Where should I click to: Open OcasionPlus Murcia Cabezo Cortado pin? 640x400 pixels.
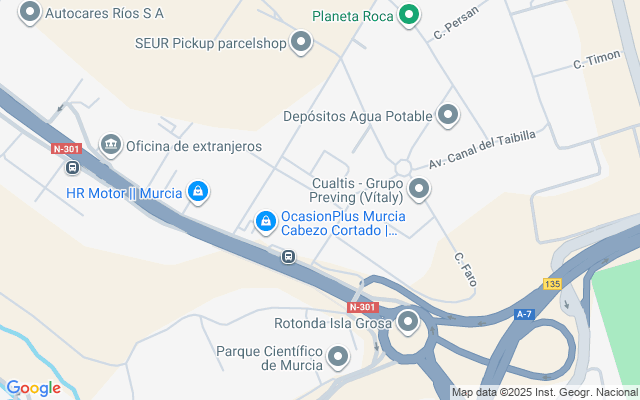(x=265, y=221)
